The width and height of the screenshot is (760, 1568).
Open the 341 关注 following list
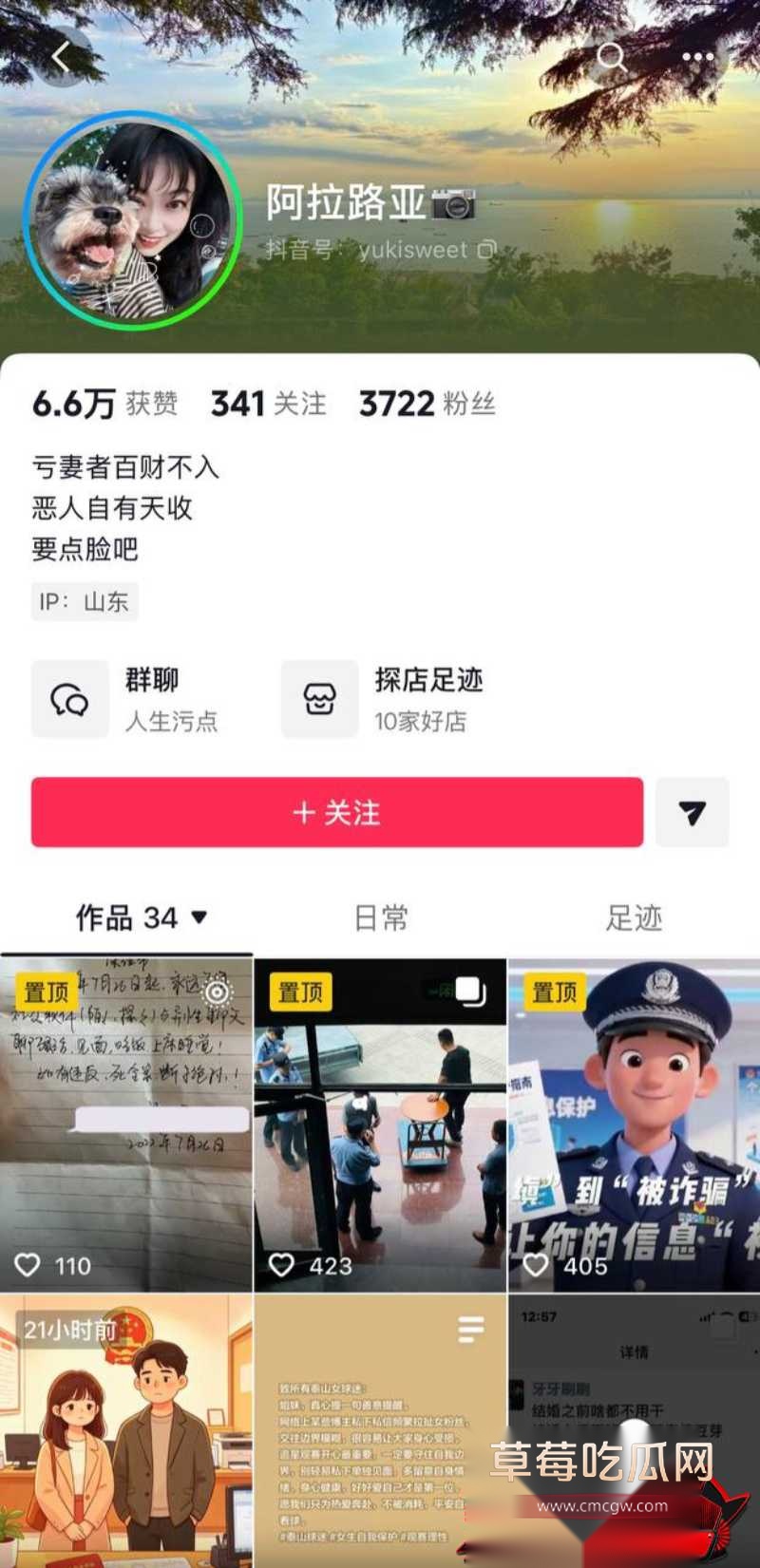click(x=269, y=404)
